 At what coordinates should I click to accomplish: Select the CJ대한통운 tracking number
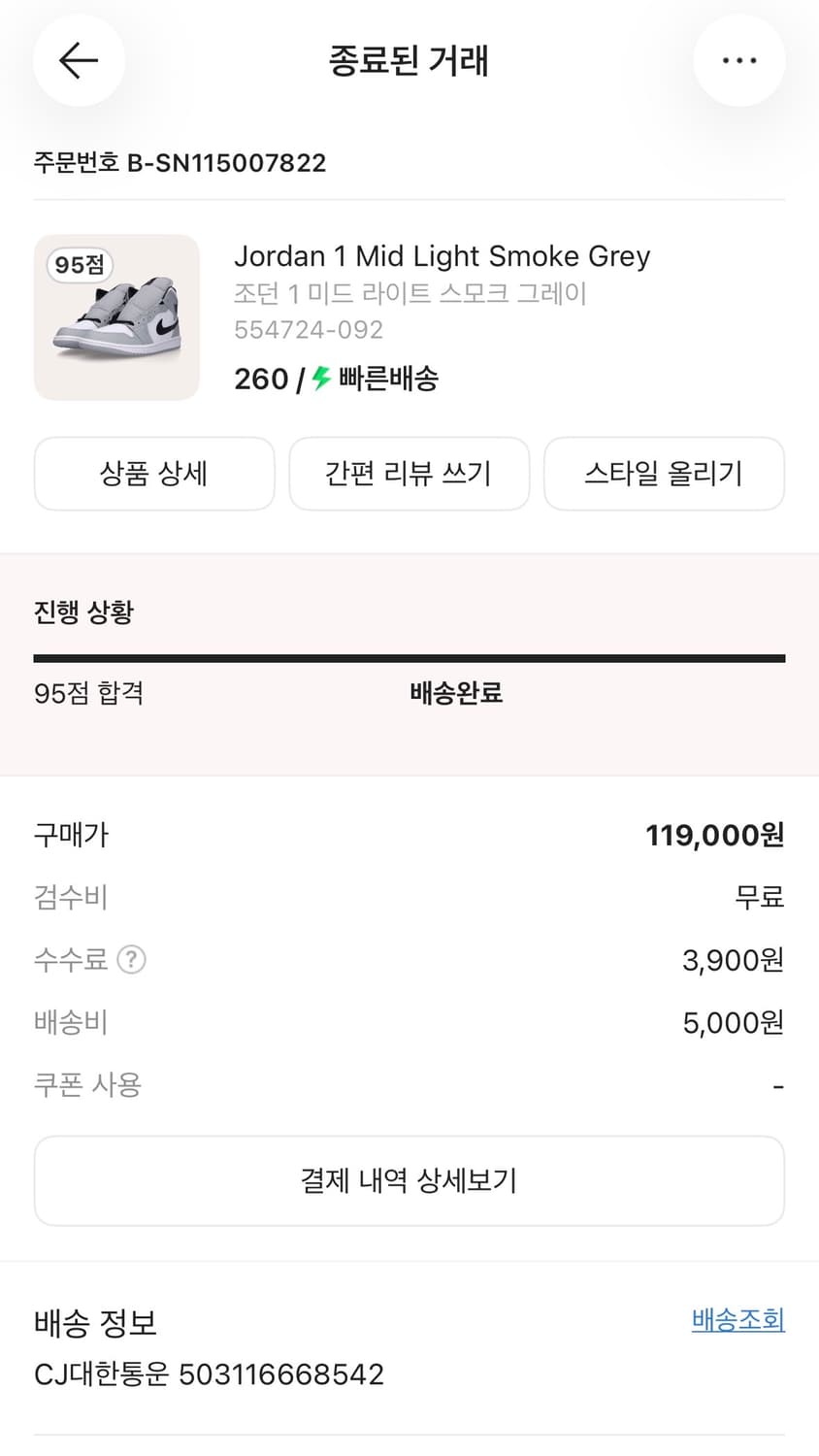[208, 1373]
